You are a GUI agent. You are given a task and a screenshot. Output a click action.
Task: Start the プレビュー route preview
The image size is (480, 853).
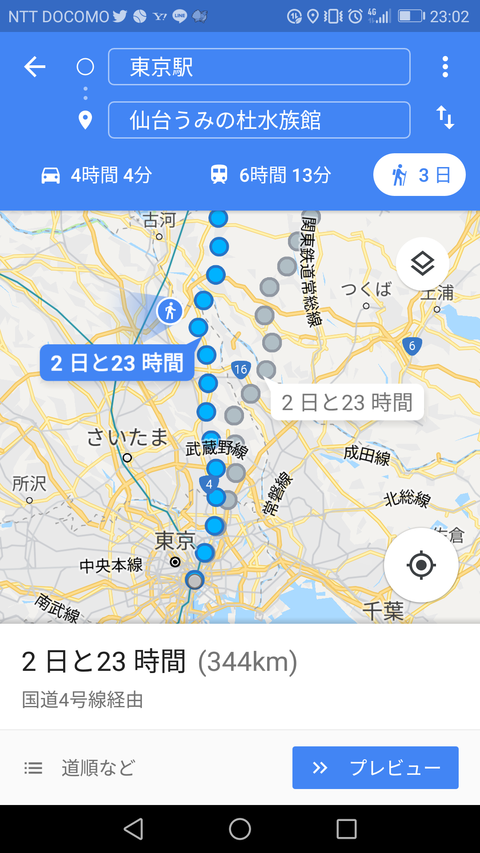(x=376, y=768)
